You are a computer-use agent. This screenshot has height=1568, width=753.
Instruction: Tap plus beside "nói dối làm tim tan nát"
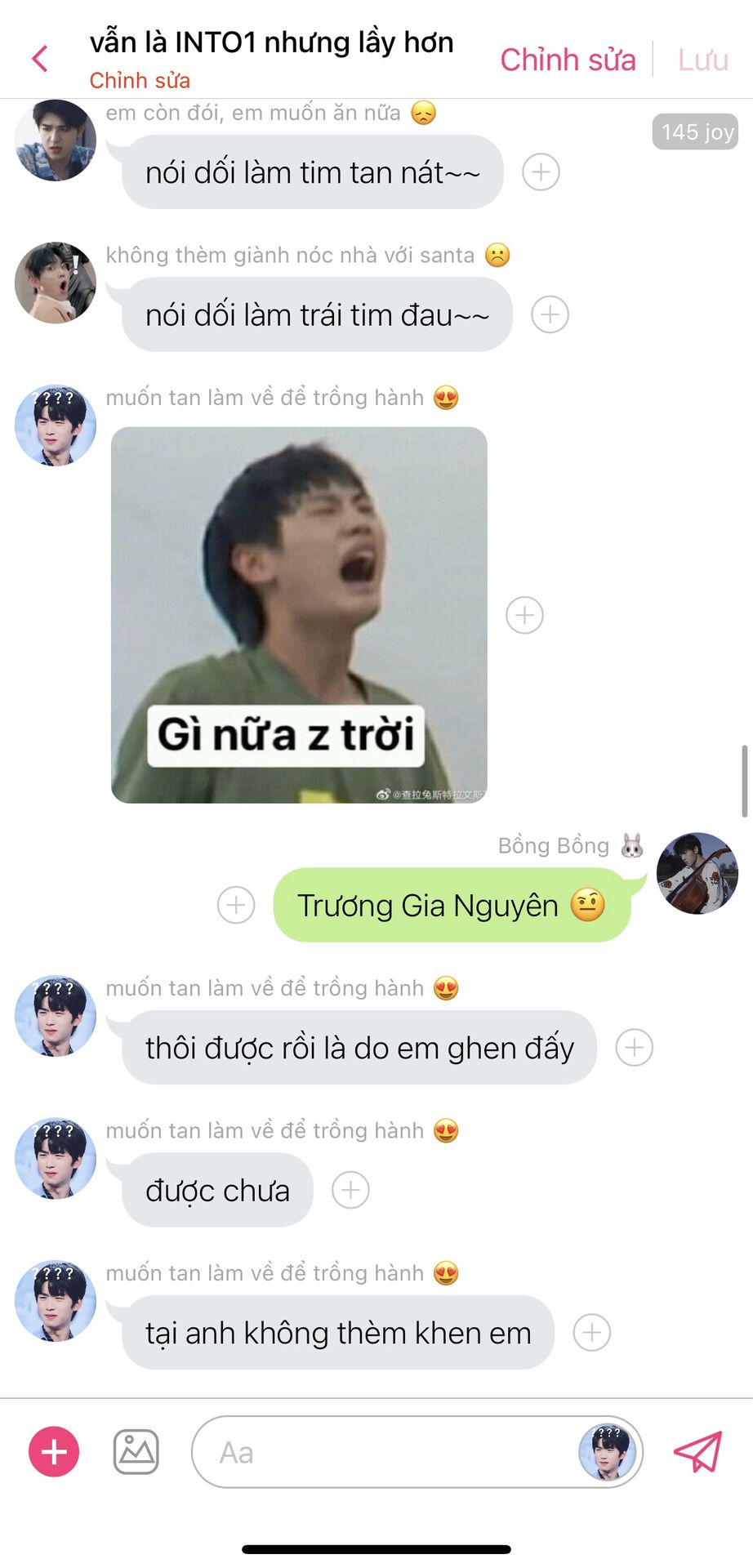click(x=541, y=172)
